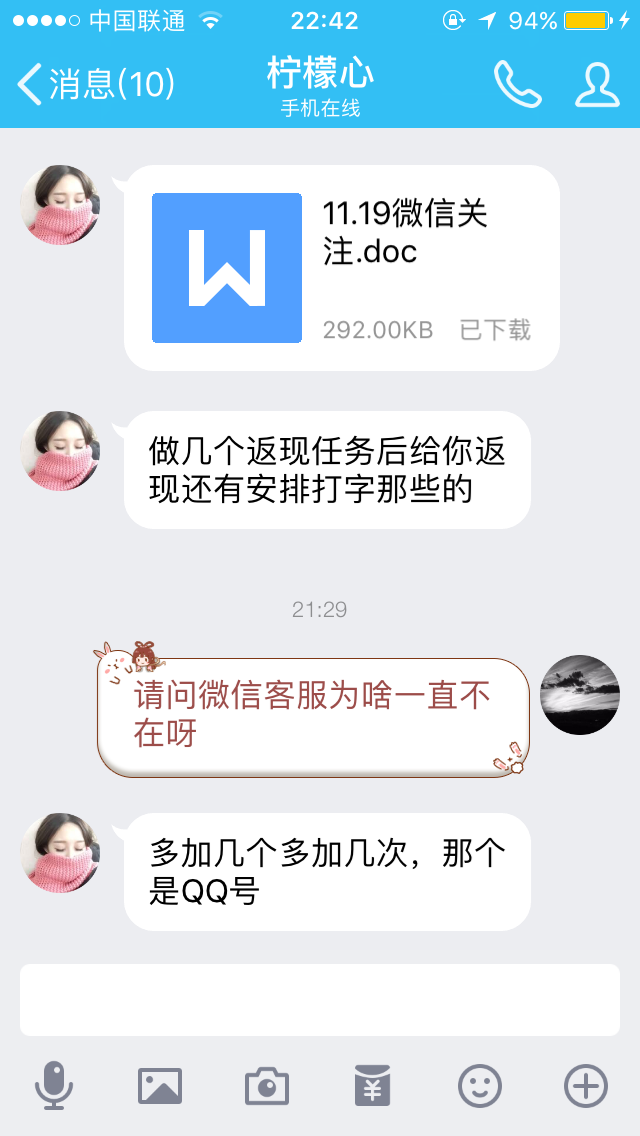
Task: Record a voice message with the microphone
Action: pos(54,1086)
